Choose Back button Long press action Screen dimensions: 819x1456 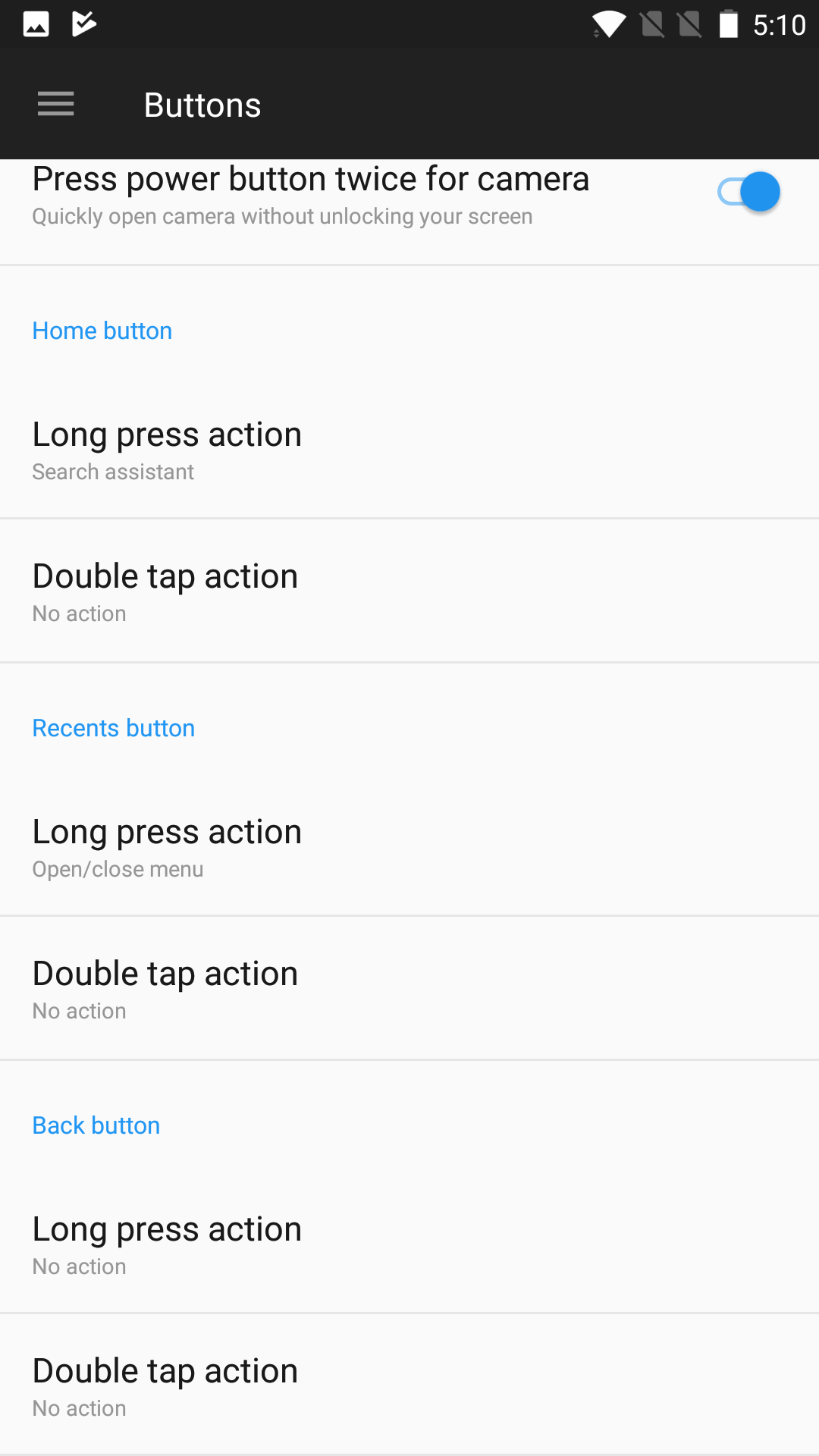coord(409,1244)
